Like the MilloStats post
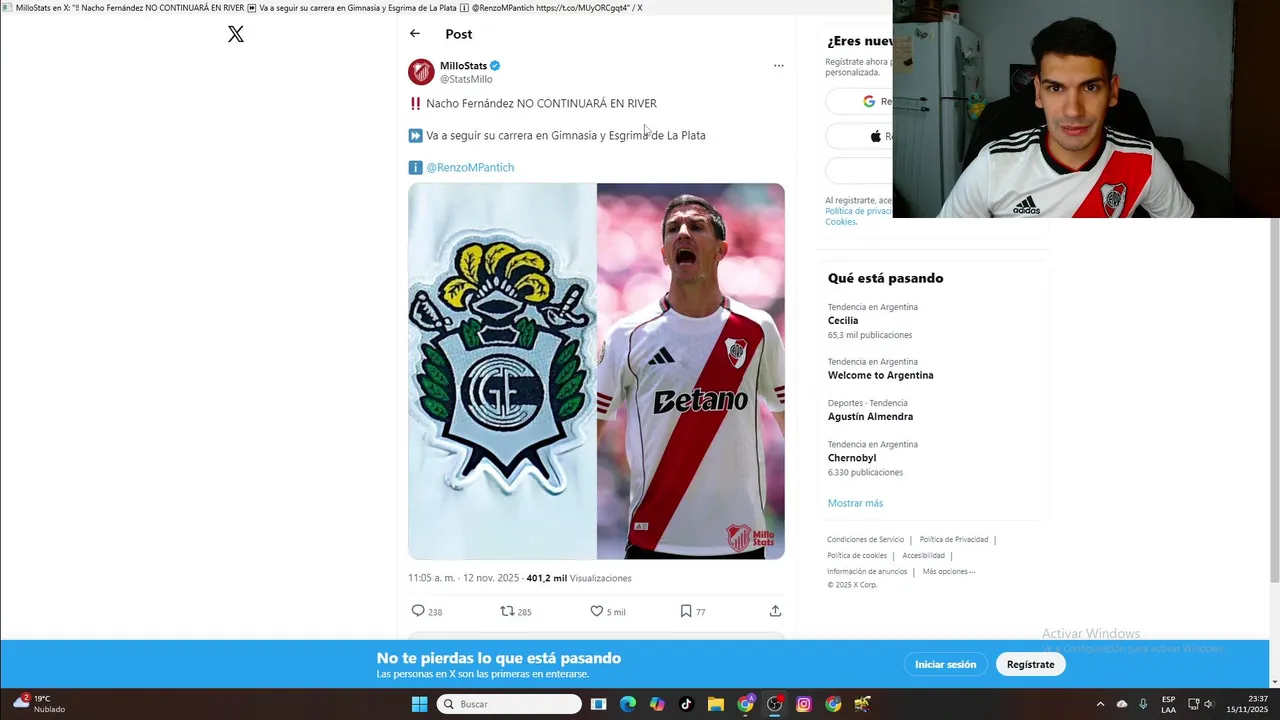Screen dimensions: 1280x720 click(596, 611)
